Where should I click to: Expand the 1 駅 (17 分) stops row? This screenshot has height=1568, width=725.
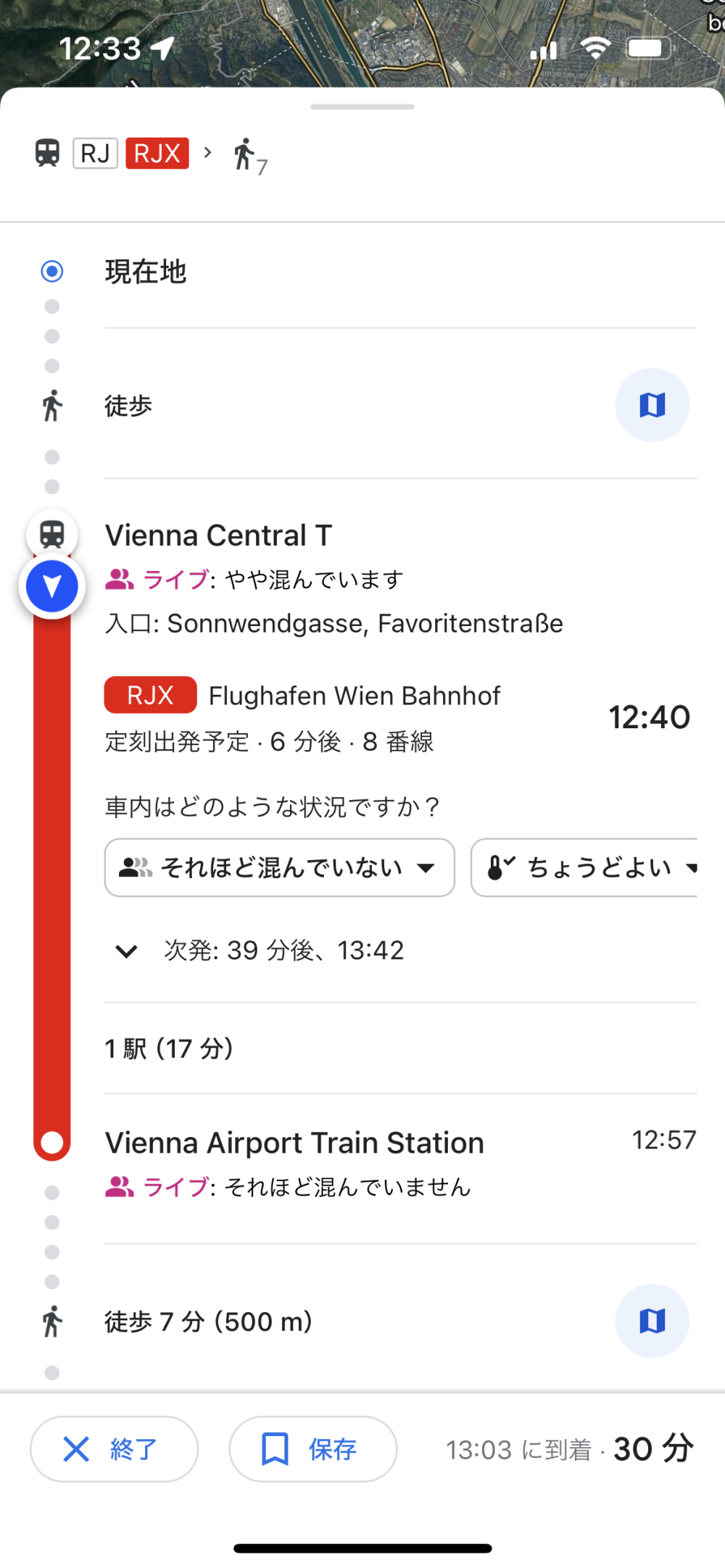[x=400, y=1048]
